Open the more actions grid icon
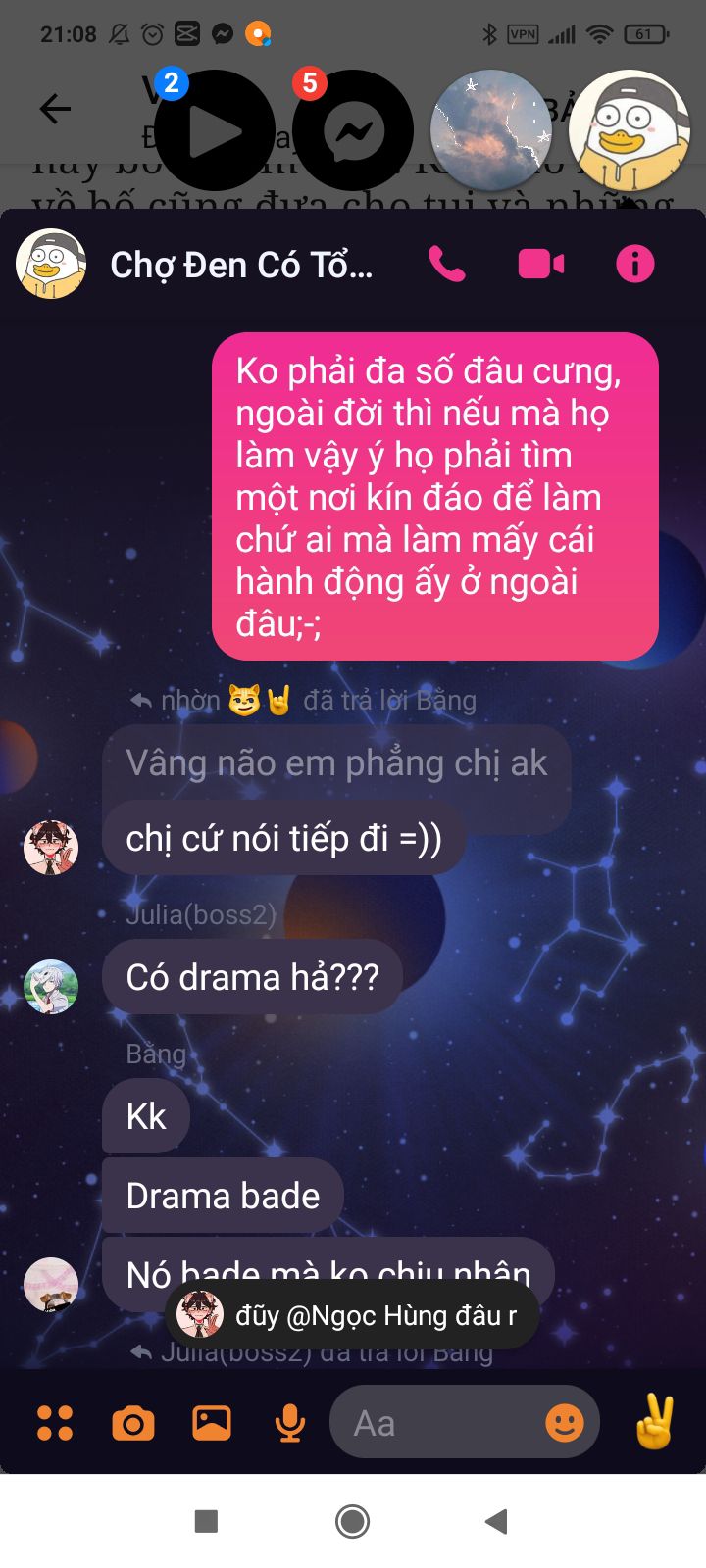The width and height of the screenshot is (706, 1568). [55, 1423]
